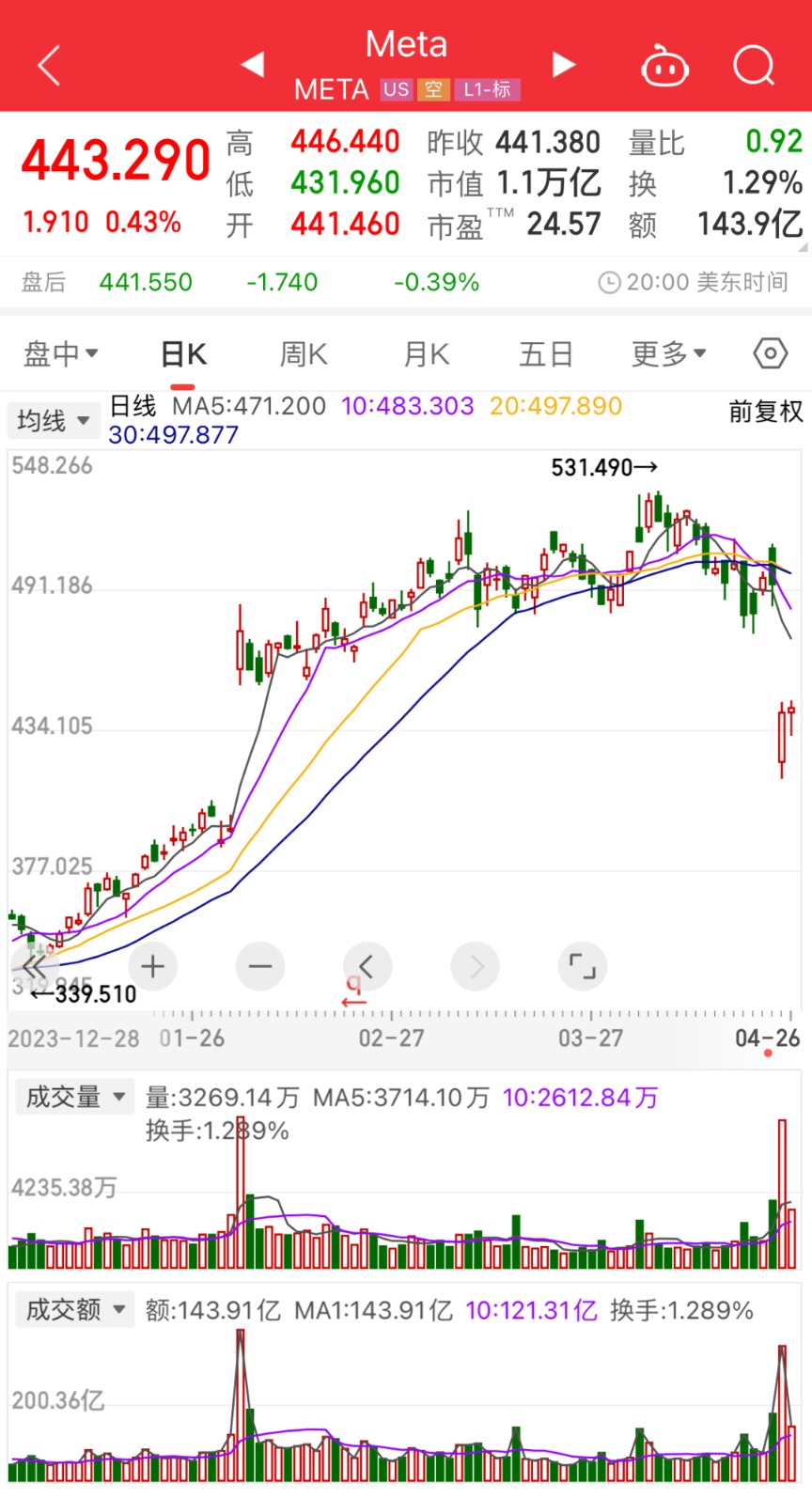The height and width of the screenshot is (1498, 812).
Task: Click the 前复权 adjustment link
Action: tap(765, 413)
